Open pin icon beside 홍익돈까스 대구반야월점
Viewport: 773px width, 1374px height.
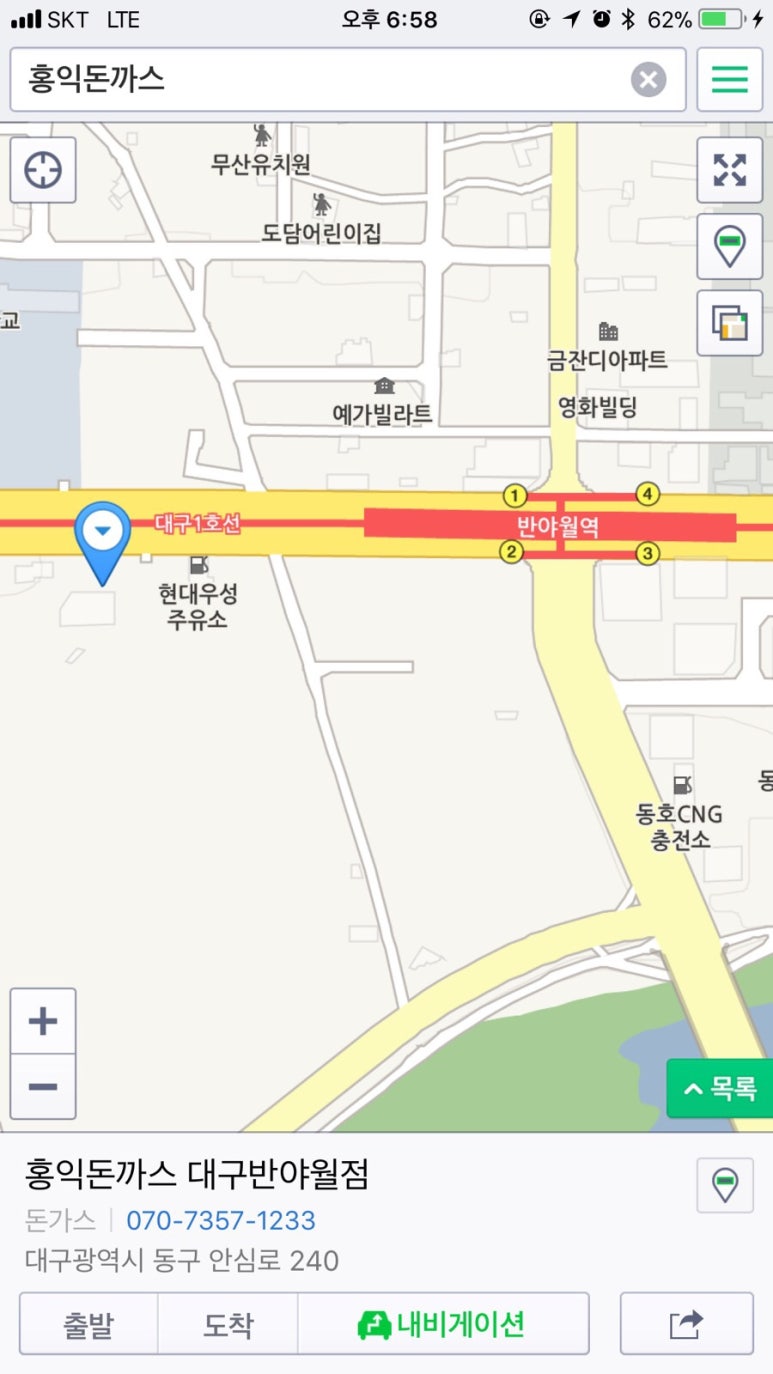pyautogui.click(x=725, y=1185)
